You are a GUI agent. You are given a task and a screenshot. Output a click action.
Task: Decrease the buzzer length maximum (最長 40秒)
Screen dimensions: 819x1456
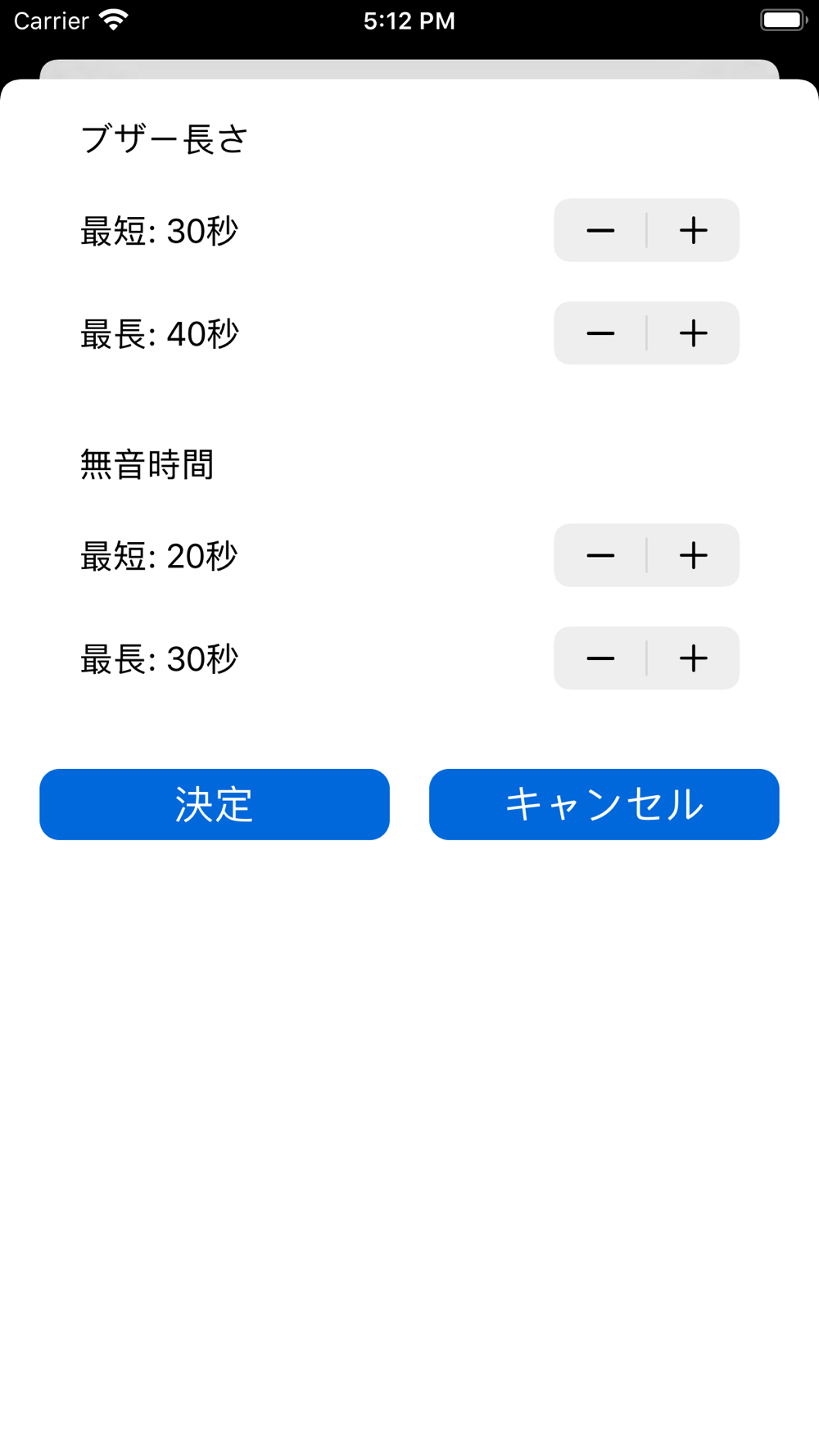600,333
